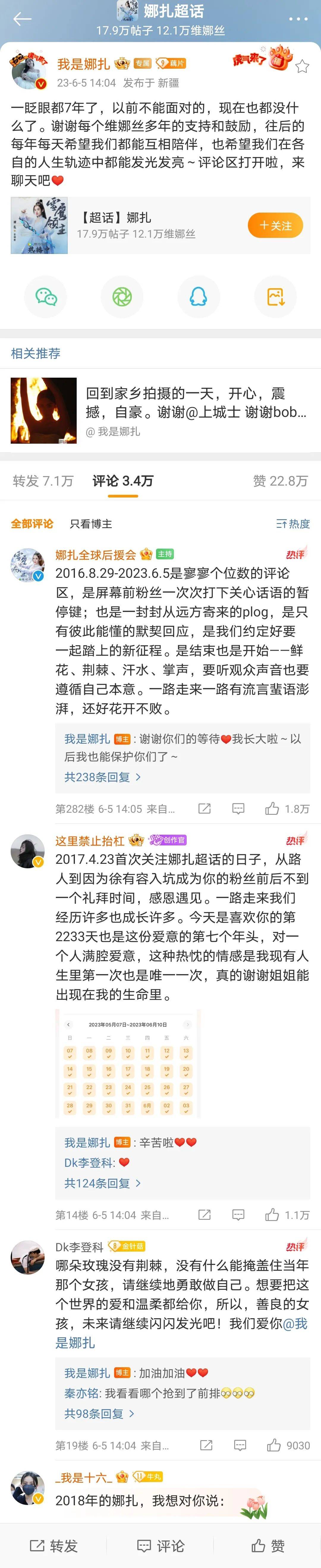Share the post to QQ
The height and width of the screenshot is (1568, 321).
point(199,296)
